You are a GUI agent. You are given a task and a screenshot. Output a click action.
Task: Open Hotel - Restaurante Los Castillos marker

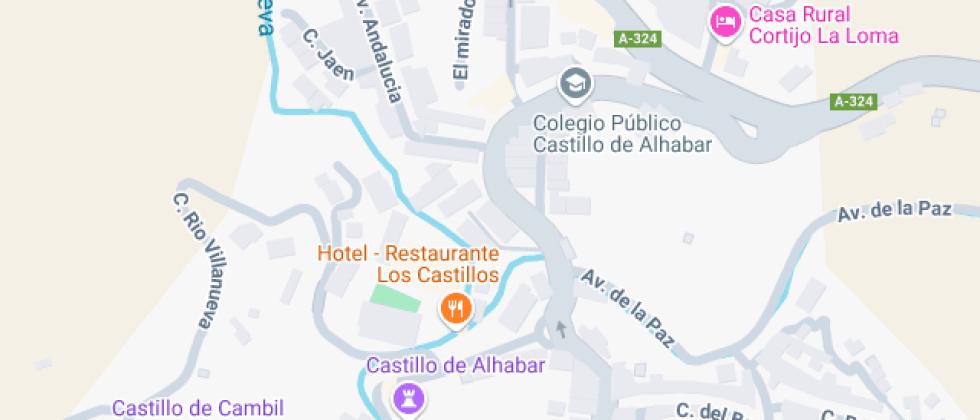455,307
